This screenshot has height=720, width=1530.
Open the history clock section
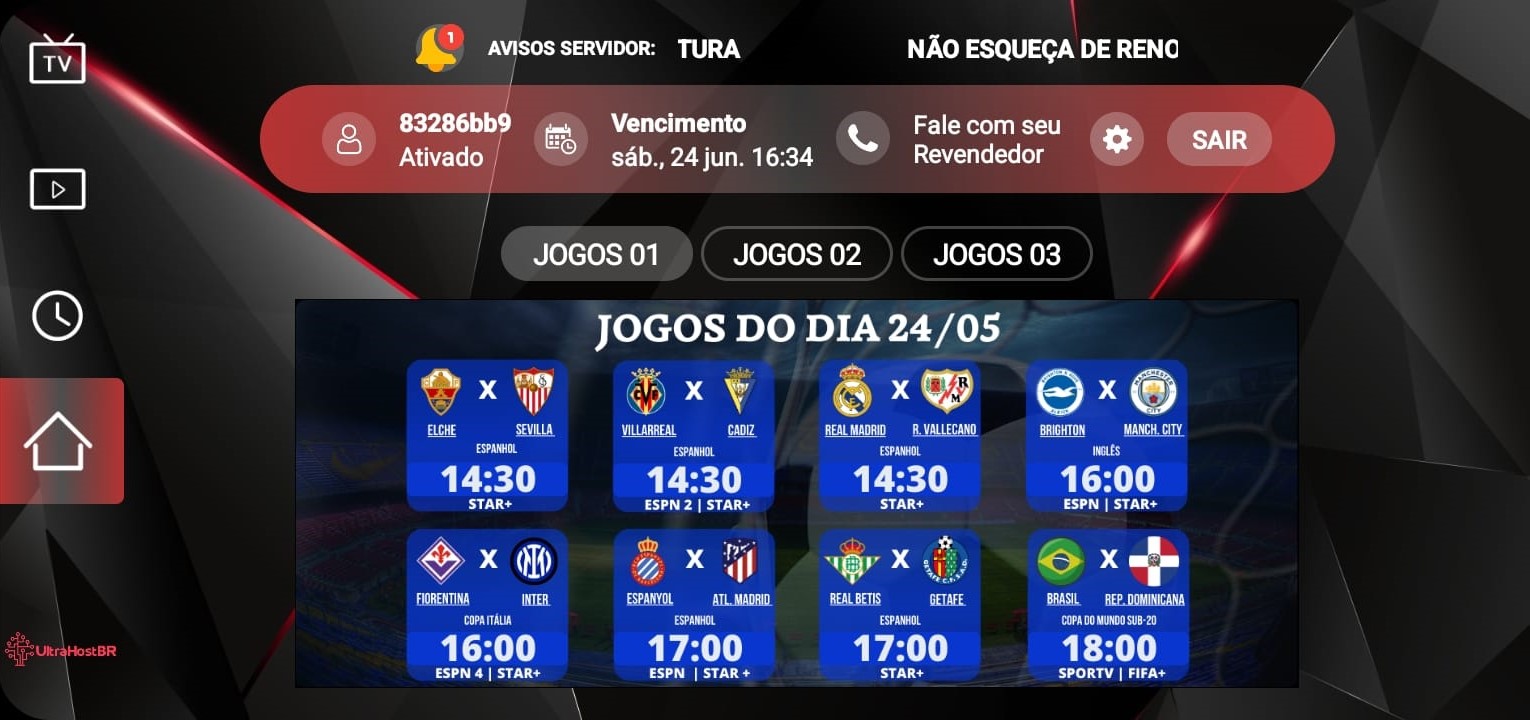click(57, 316)
